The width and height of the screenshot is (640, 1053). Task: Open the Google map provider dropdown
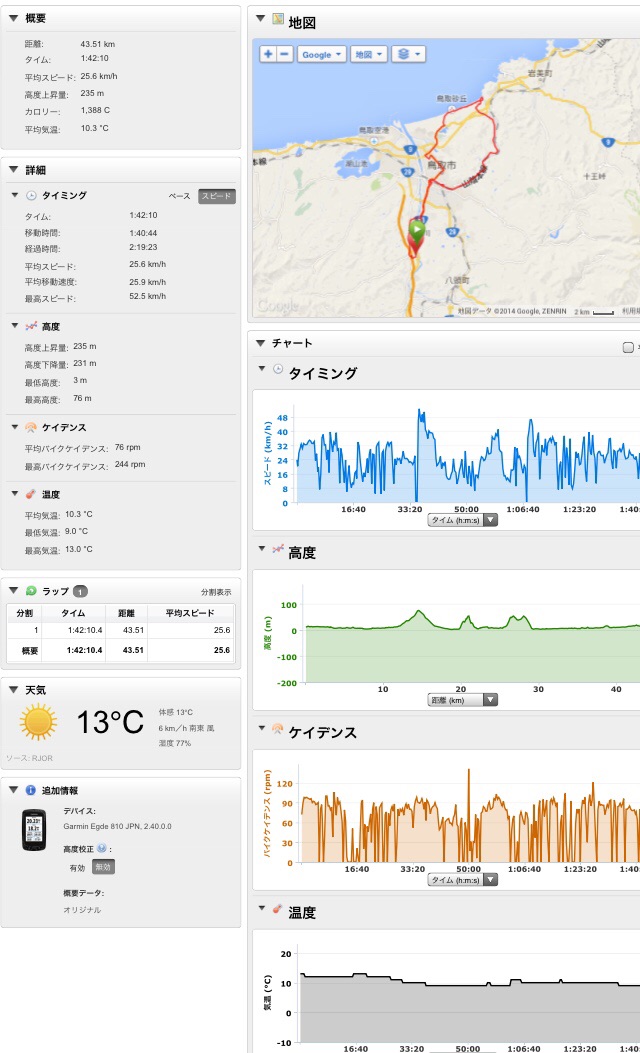tap(321, 54)
